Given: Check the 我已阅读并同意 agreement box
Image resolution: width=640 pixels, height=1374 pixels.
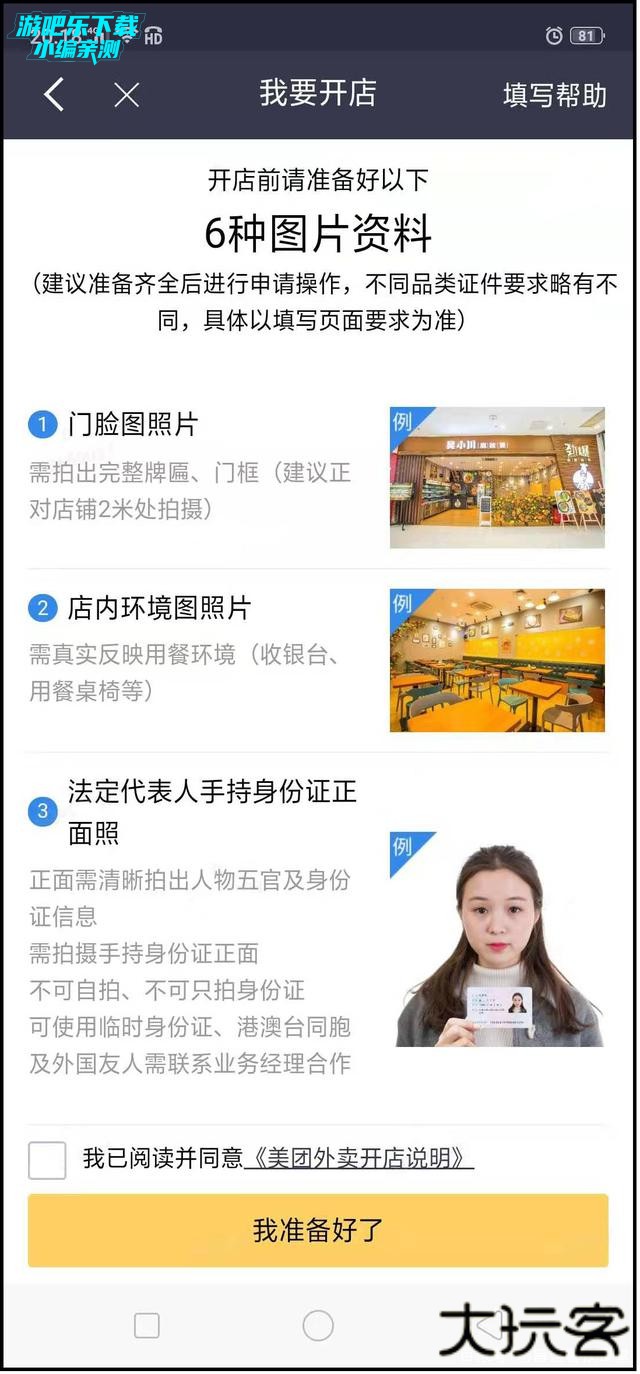Looking at the screenshot, I should click(x=47, y=1160).
